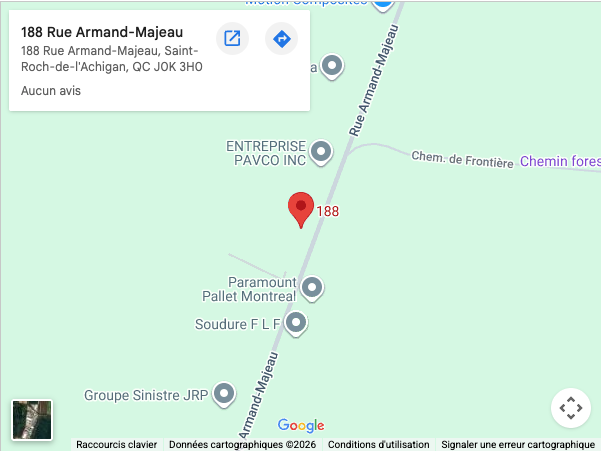Open the Paramount Pallet Montreal marker

(312, 288)
